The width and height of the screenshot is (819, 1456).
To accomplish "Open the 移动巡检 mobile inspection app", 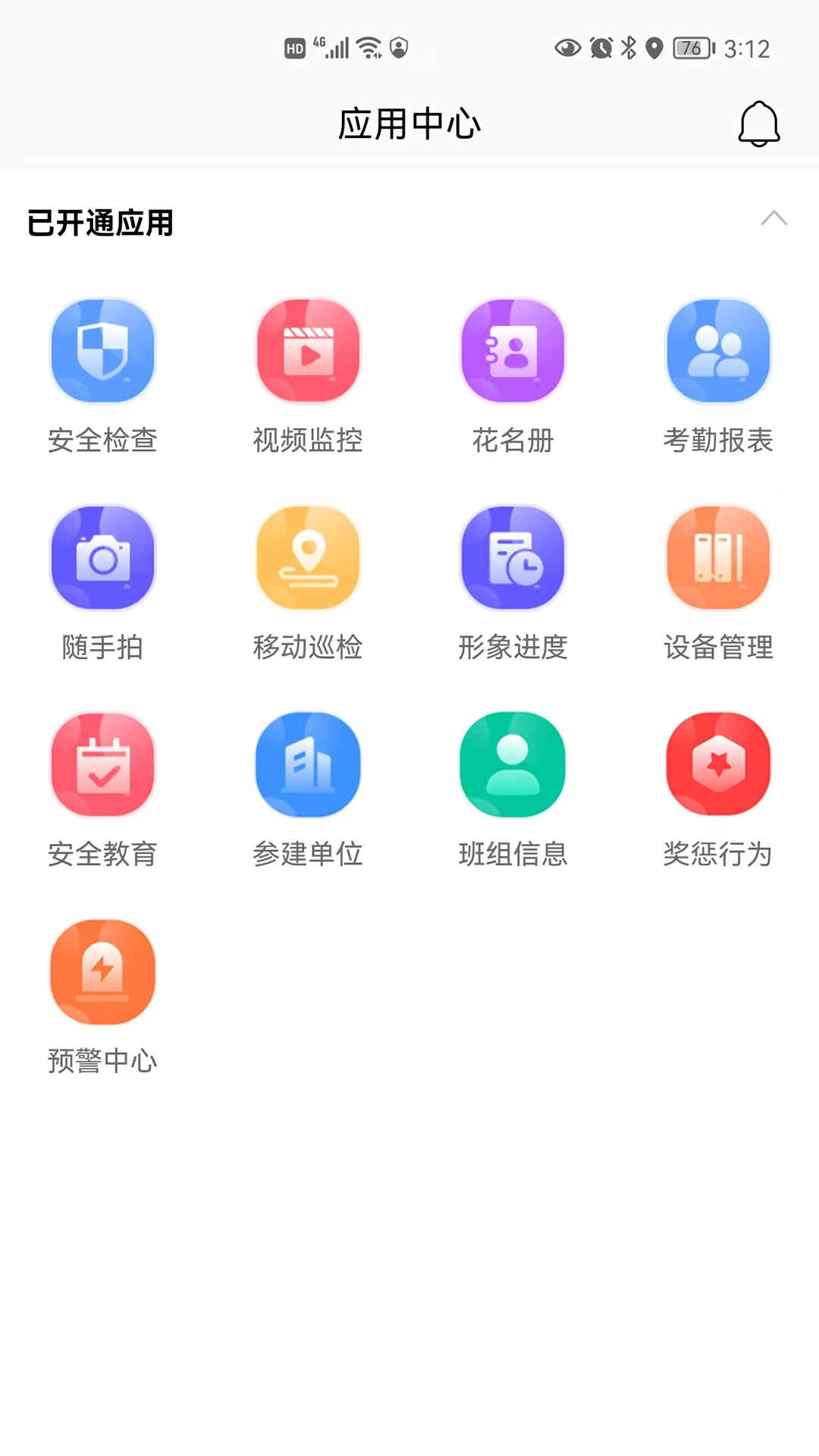I will (x=307, y=557).
